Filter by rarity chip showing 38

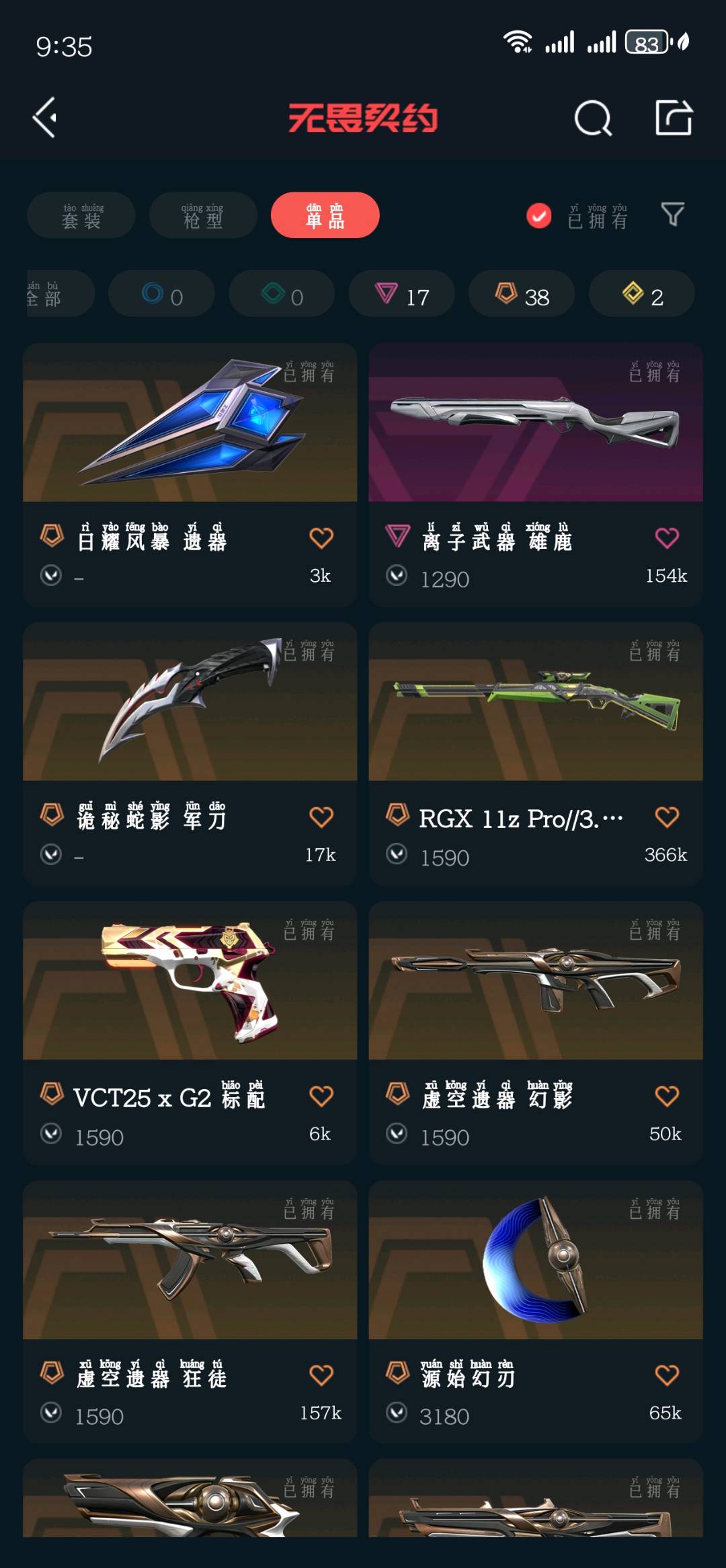522,294
